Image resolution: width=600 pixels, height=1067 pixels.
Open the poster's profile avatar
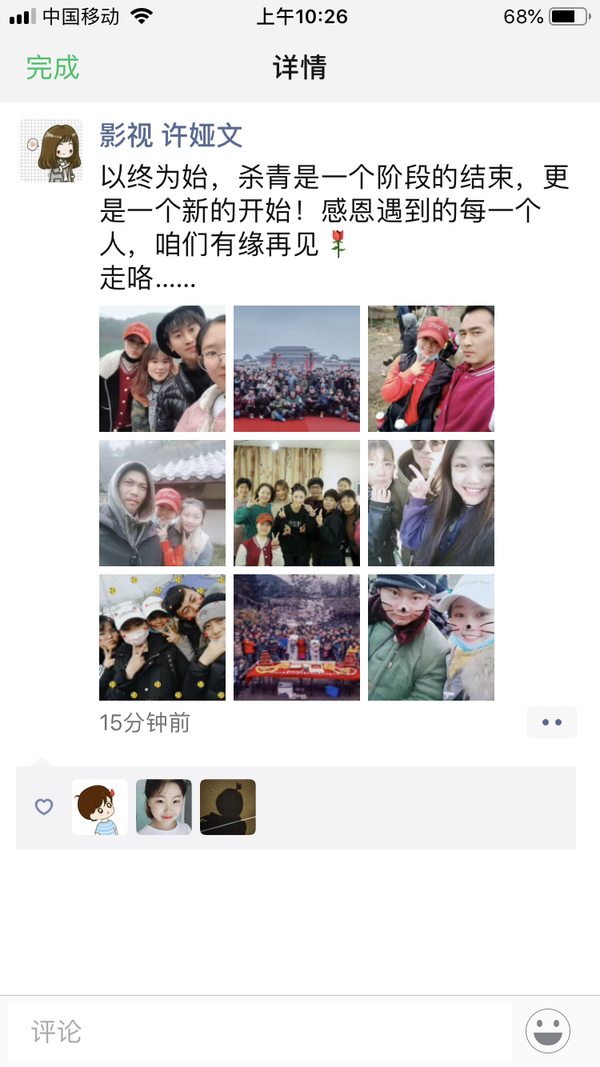51,151
